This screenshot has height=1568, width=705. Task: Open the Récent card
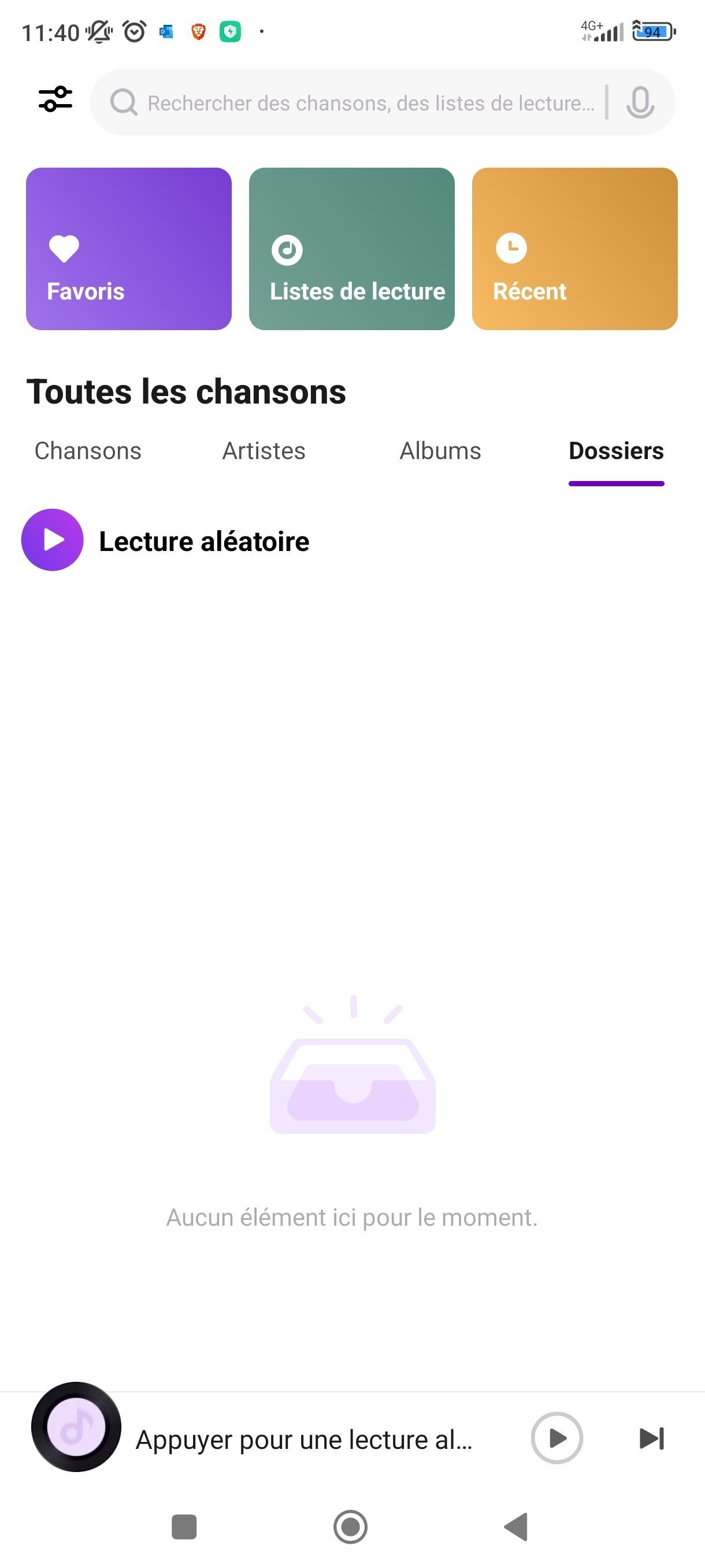click(x=574, y=249)
